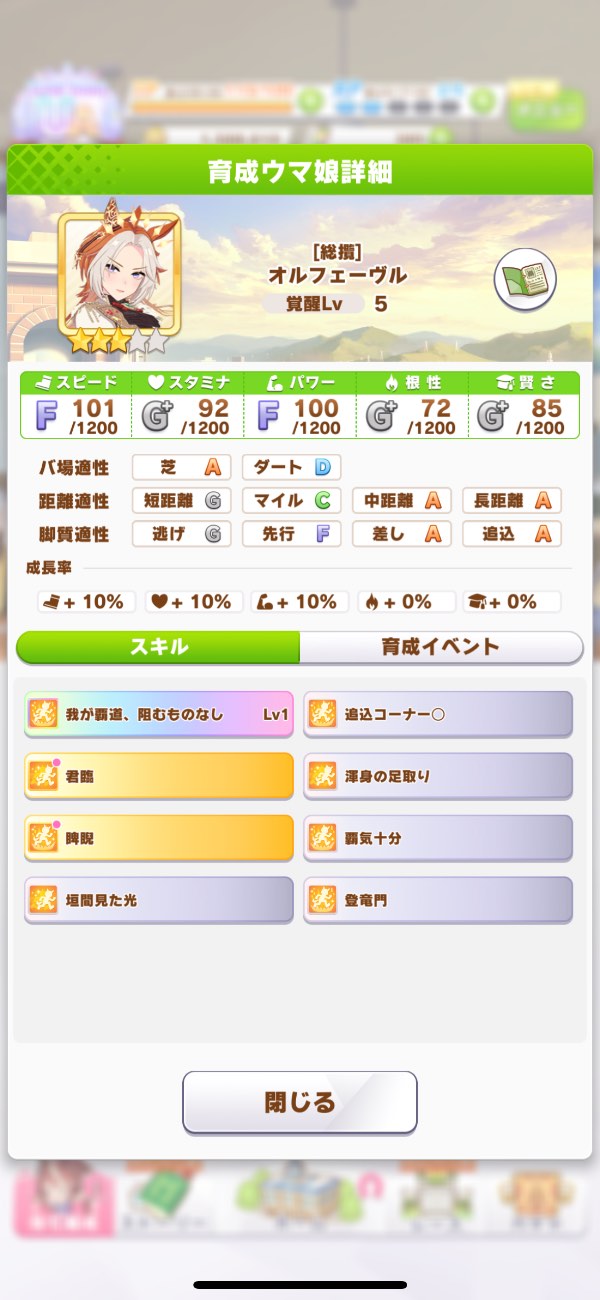
Task: Open skill 追込コーナー○
Action: 438,714
